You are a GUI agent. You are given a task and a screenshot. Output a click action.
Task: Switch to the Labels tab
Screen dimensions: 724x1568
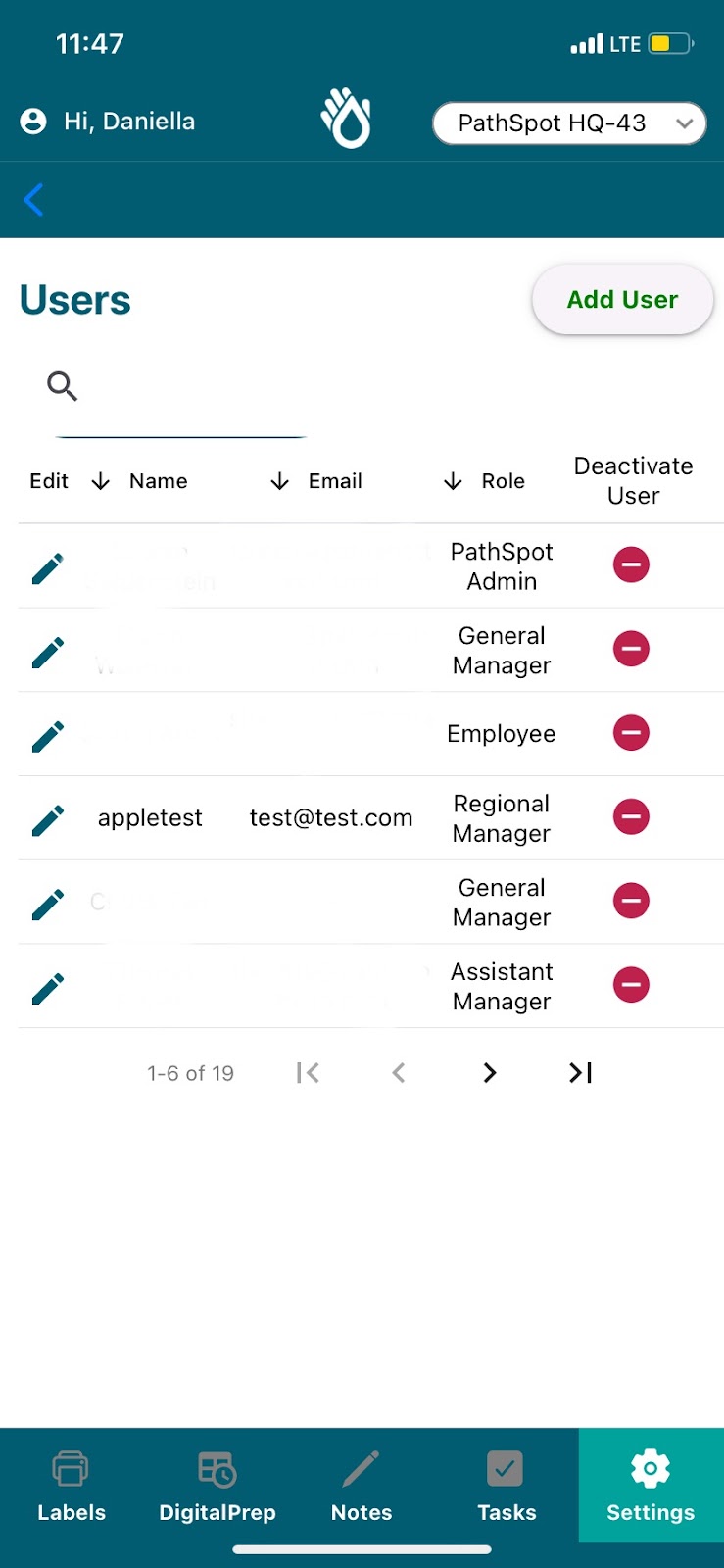coord(72,1485)
